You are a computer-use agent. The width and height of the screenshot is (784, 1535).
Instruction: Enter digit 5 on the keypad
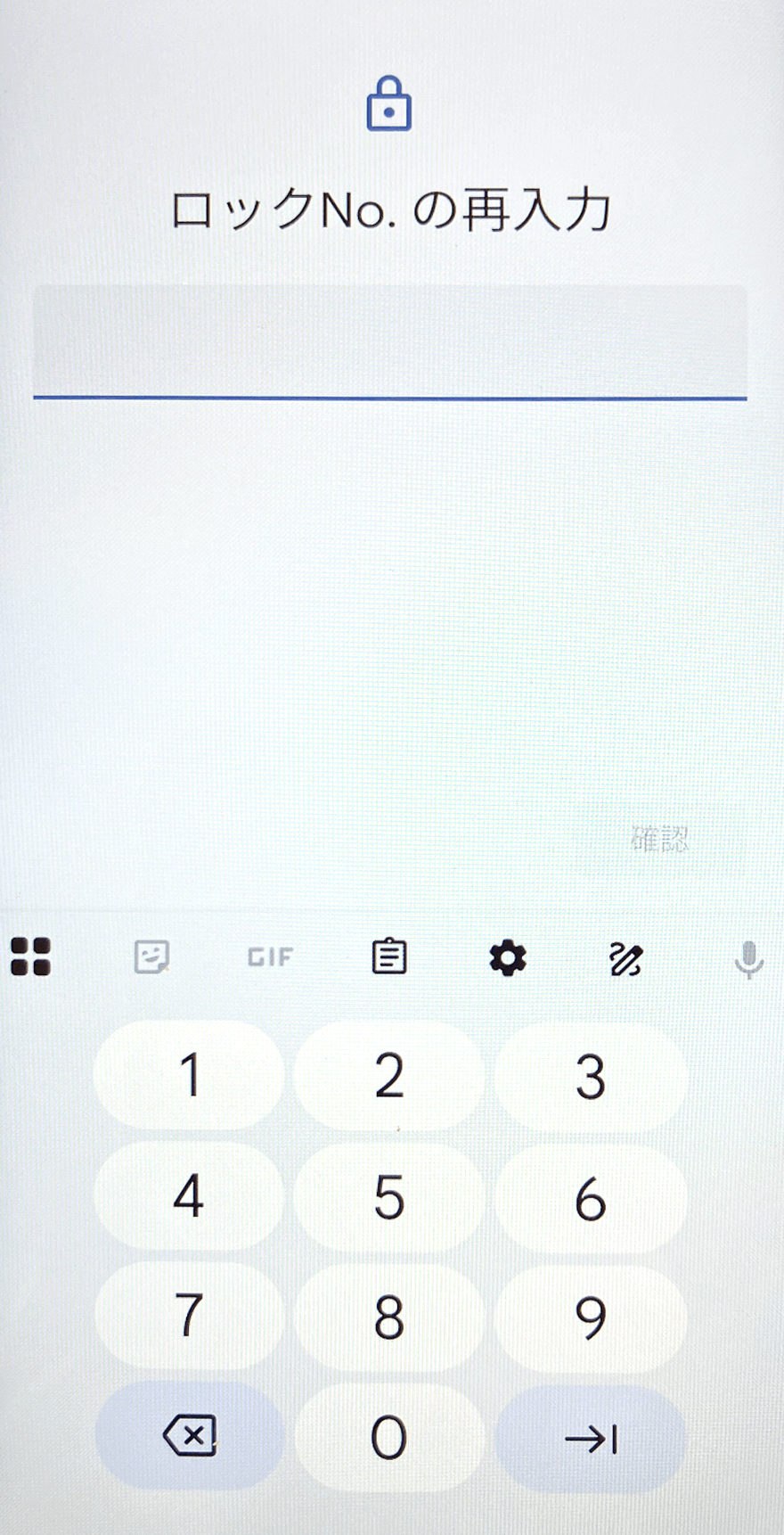(x=389, y=1196)
